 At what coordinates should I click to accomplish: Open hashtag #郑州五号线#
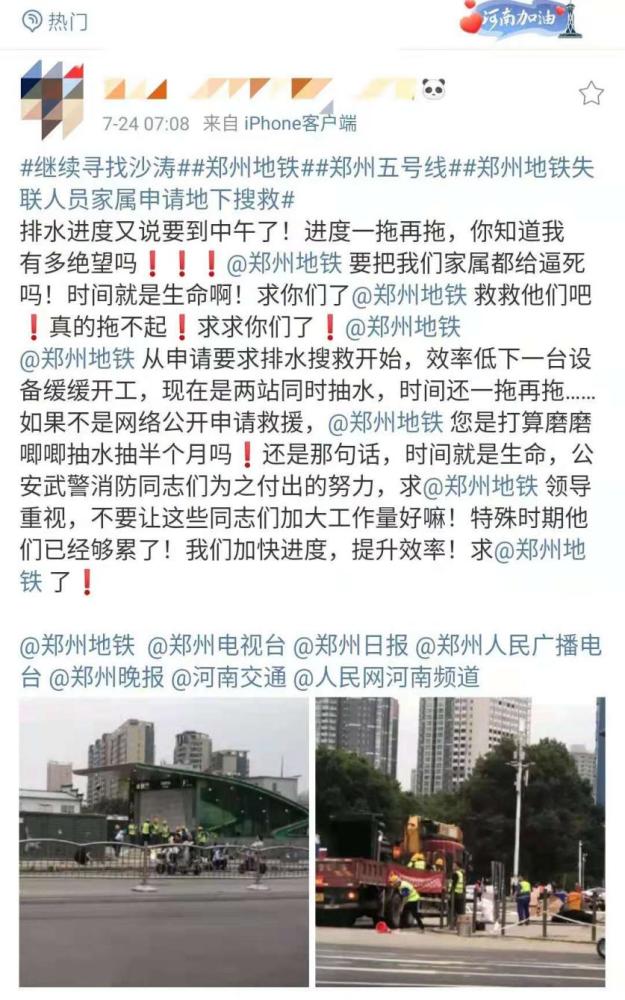pos(383,168)
